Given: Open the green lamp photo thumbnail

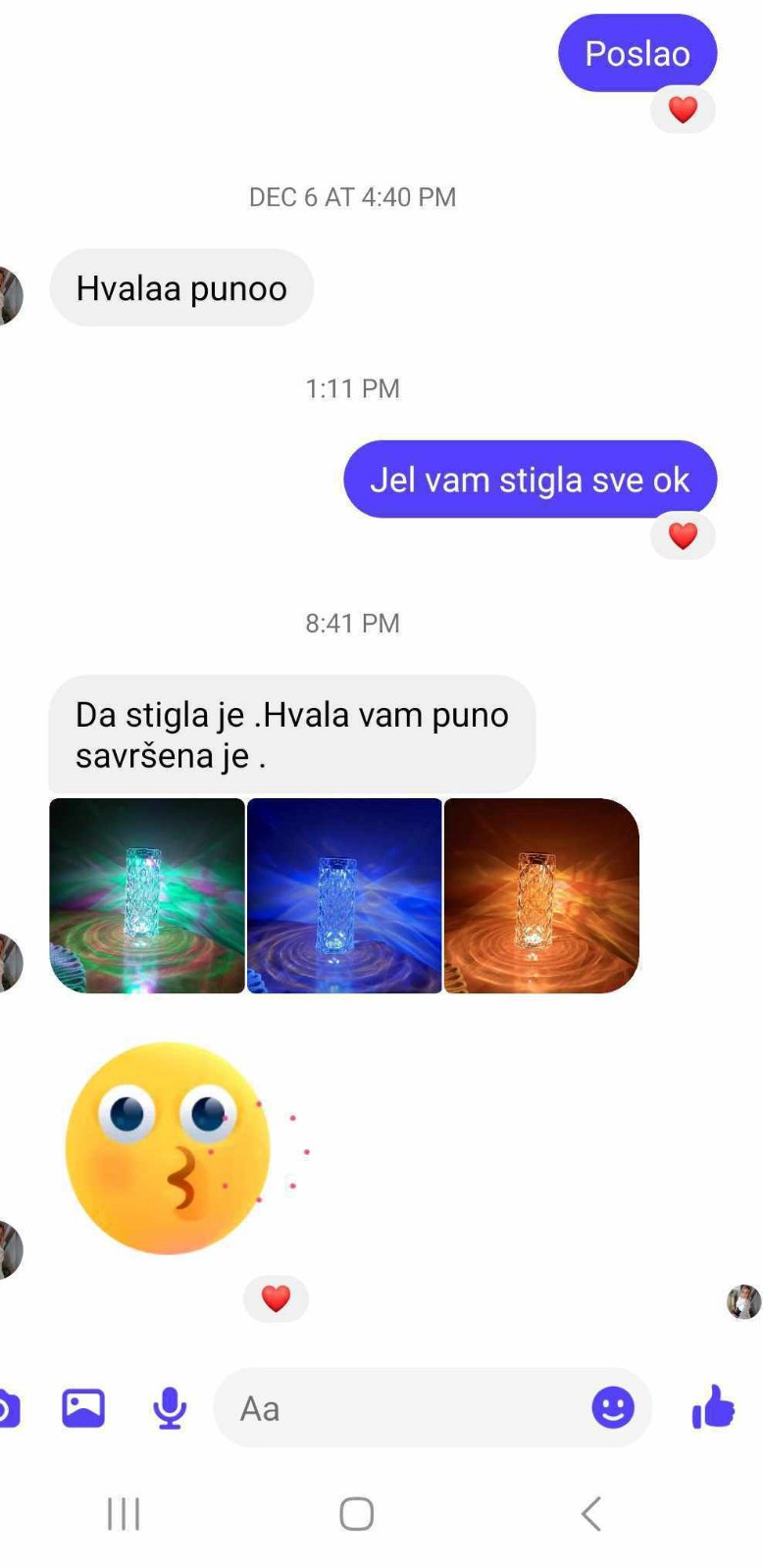Looking at the screenshot, I should pos(147,895).
